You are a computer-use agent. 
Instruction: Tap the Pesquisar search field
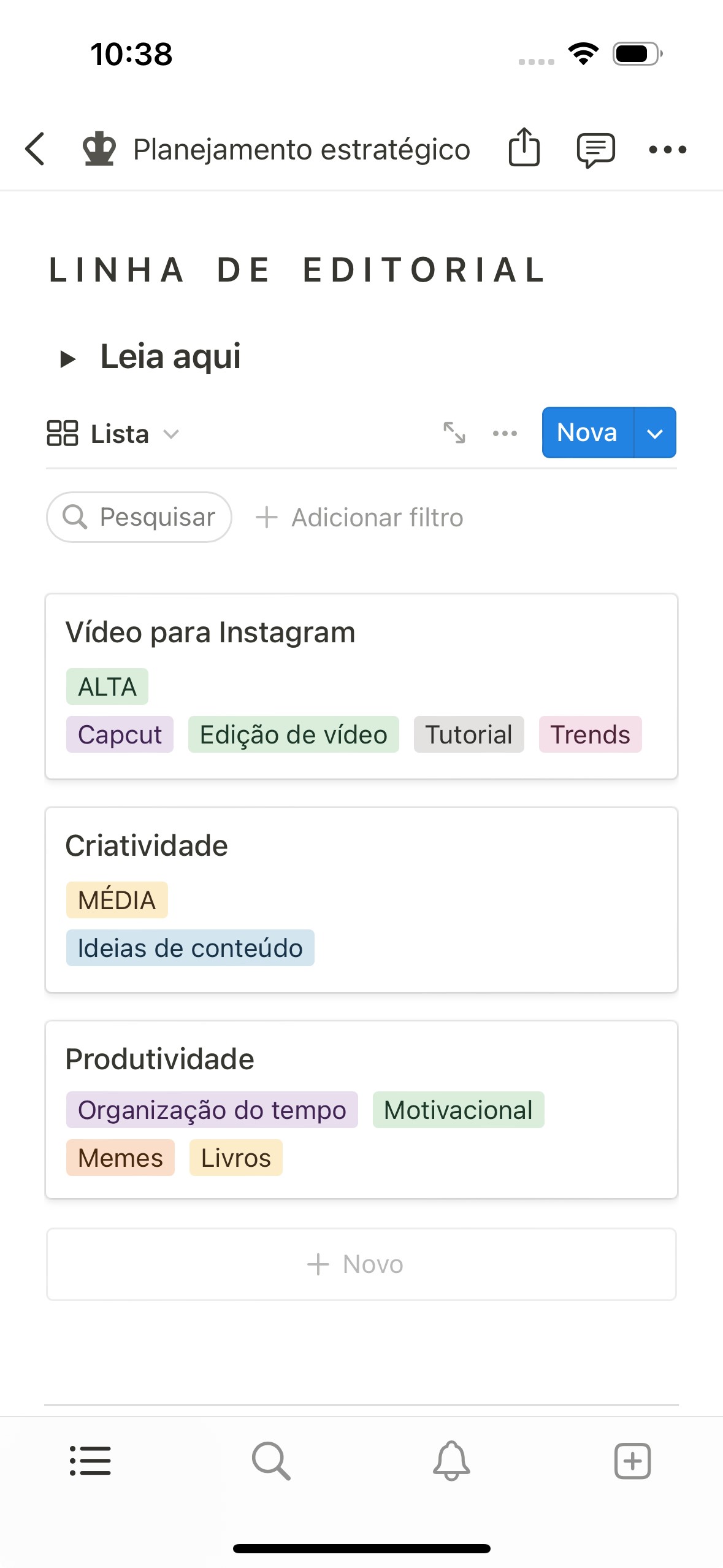click(x=139, y=517)
